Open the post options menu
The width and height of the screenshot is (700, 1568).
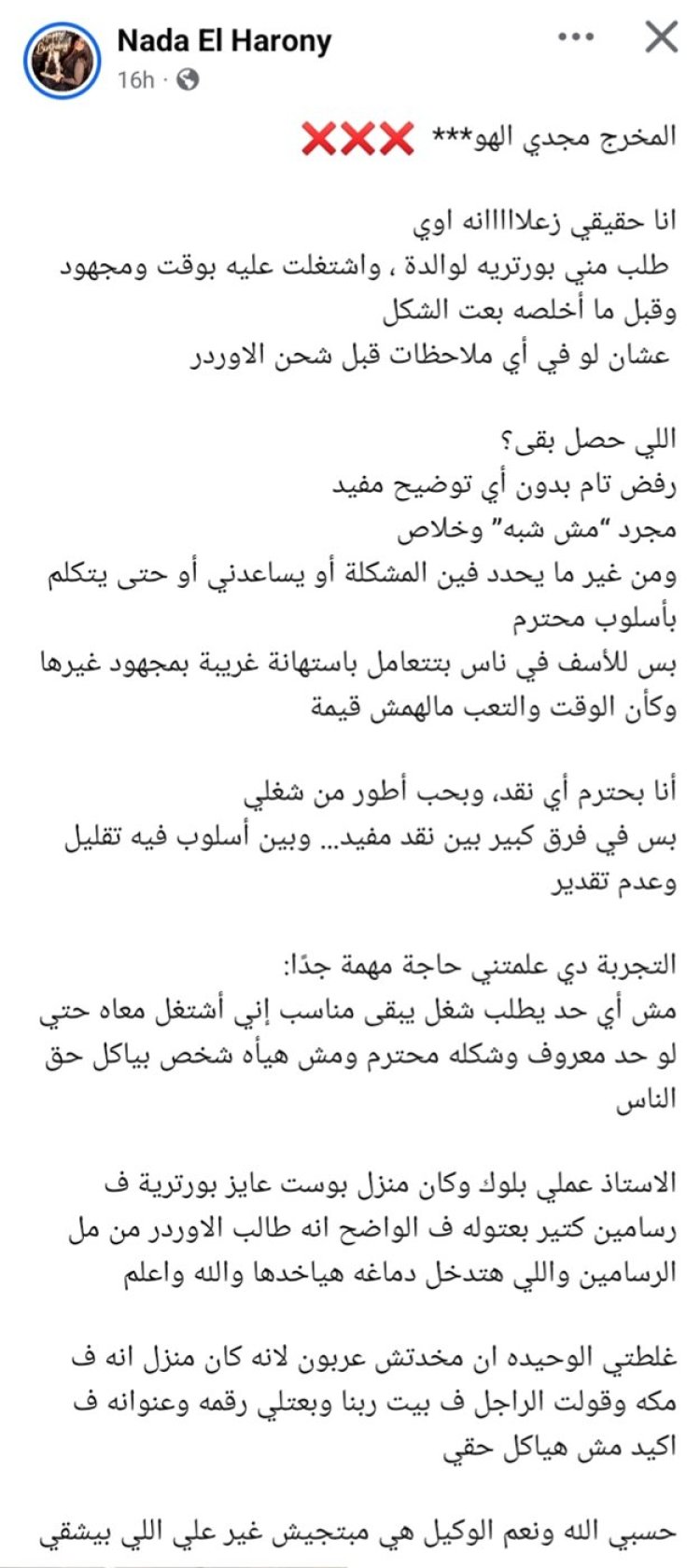point(575,37)
